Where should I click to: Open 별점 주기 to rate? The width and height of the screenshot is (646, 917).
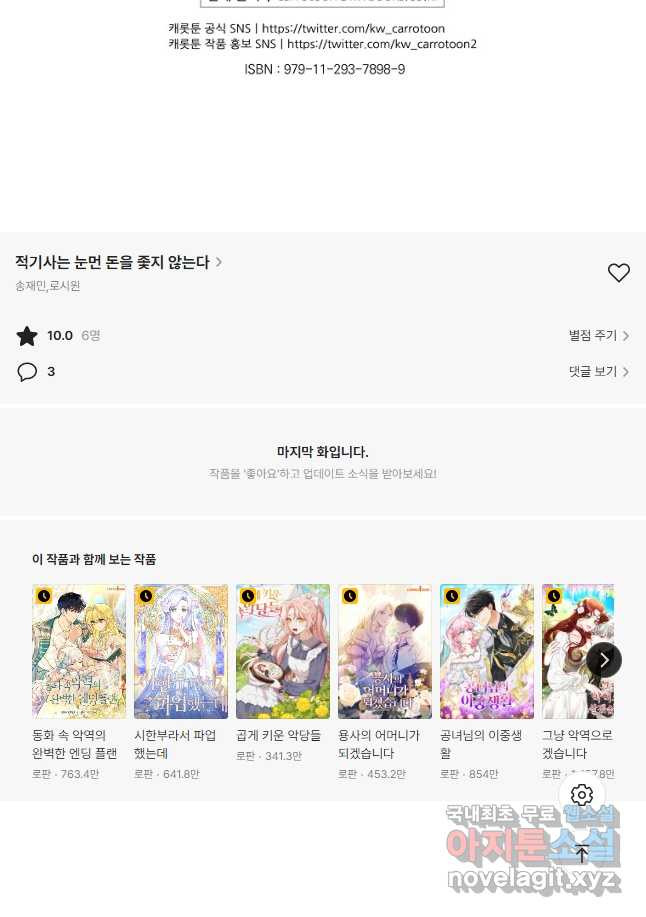click(x=598, y=336)
